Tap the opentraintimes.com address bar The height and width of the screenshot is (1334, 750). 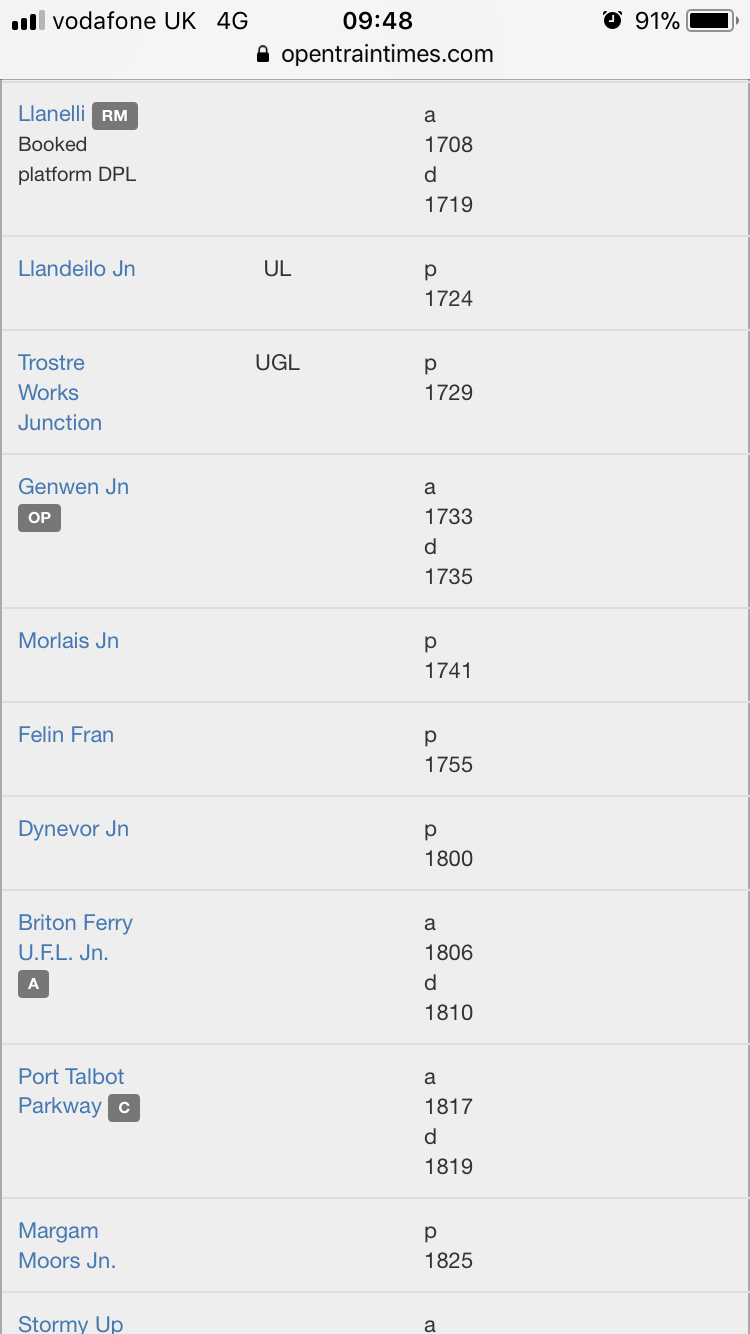point(375,54)
